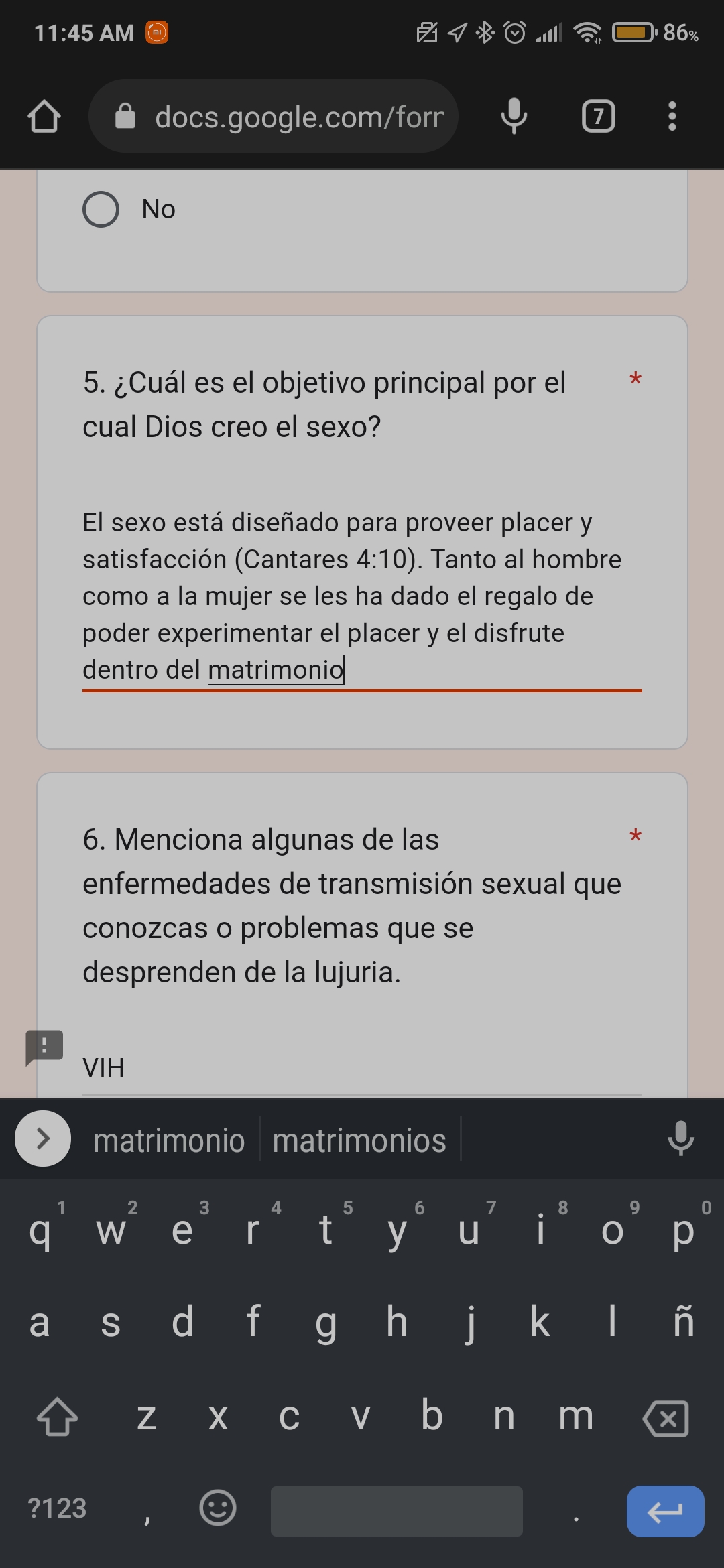Tap the keyboard backspace key
The height and width of the screenshot is (1568, 724).
point(666,1418)
